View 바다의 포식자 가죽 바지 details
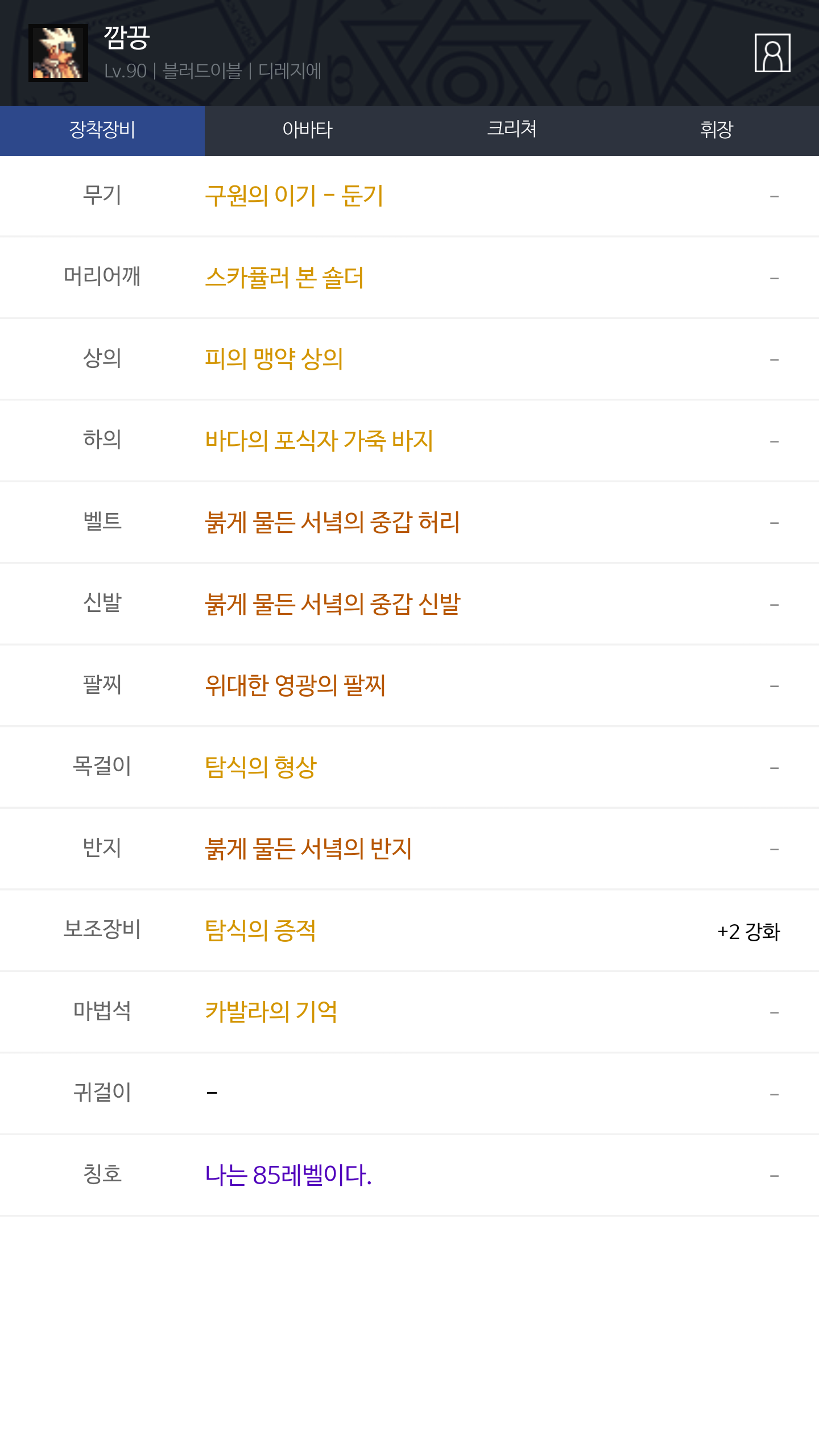 [319, 441]
